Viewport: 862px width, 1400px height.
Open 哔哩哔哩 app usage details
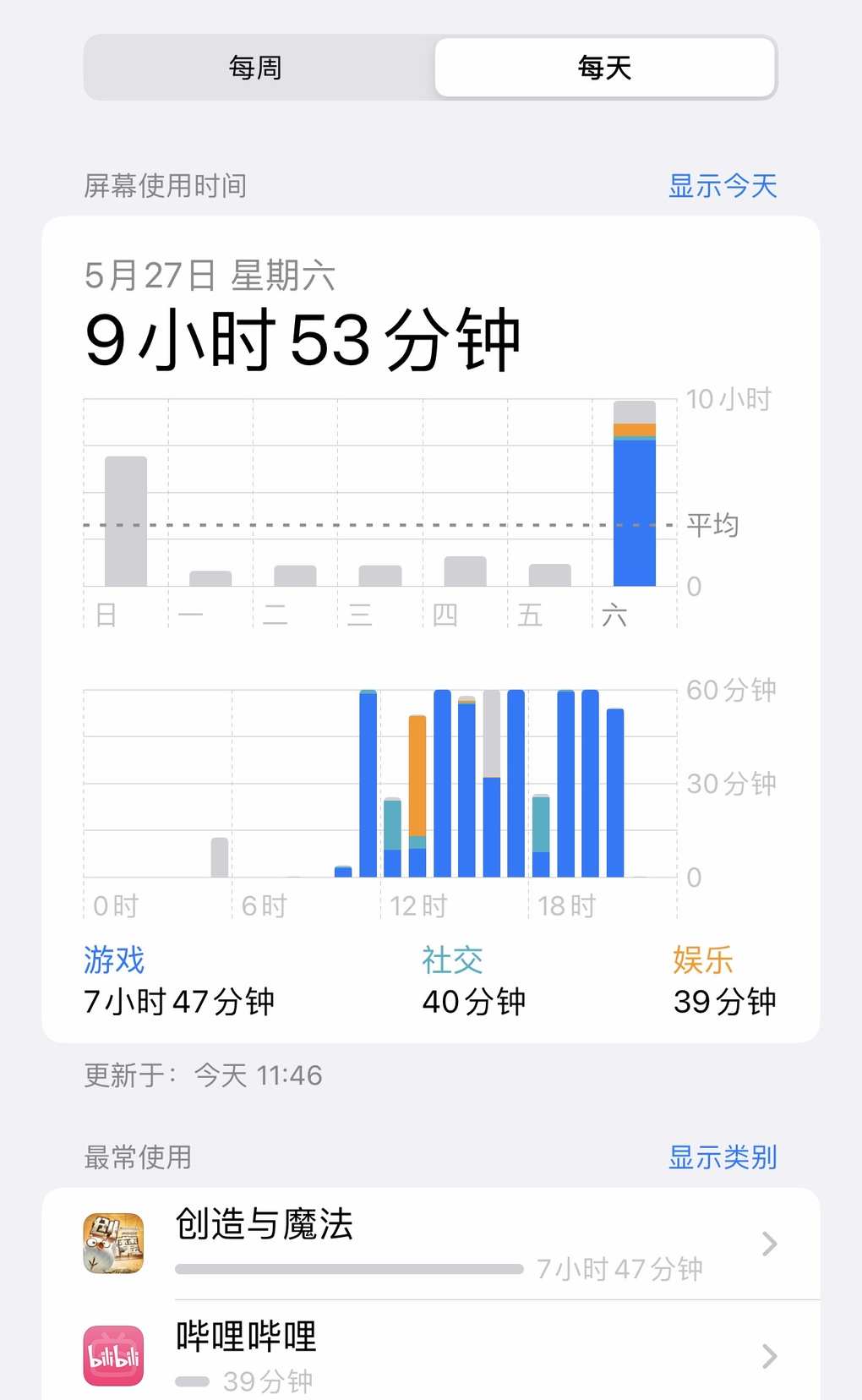click(431, 1353)
